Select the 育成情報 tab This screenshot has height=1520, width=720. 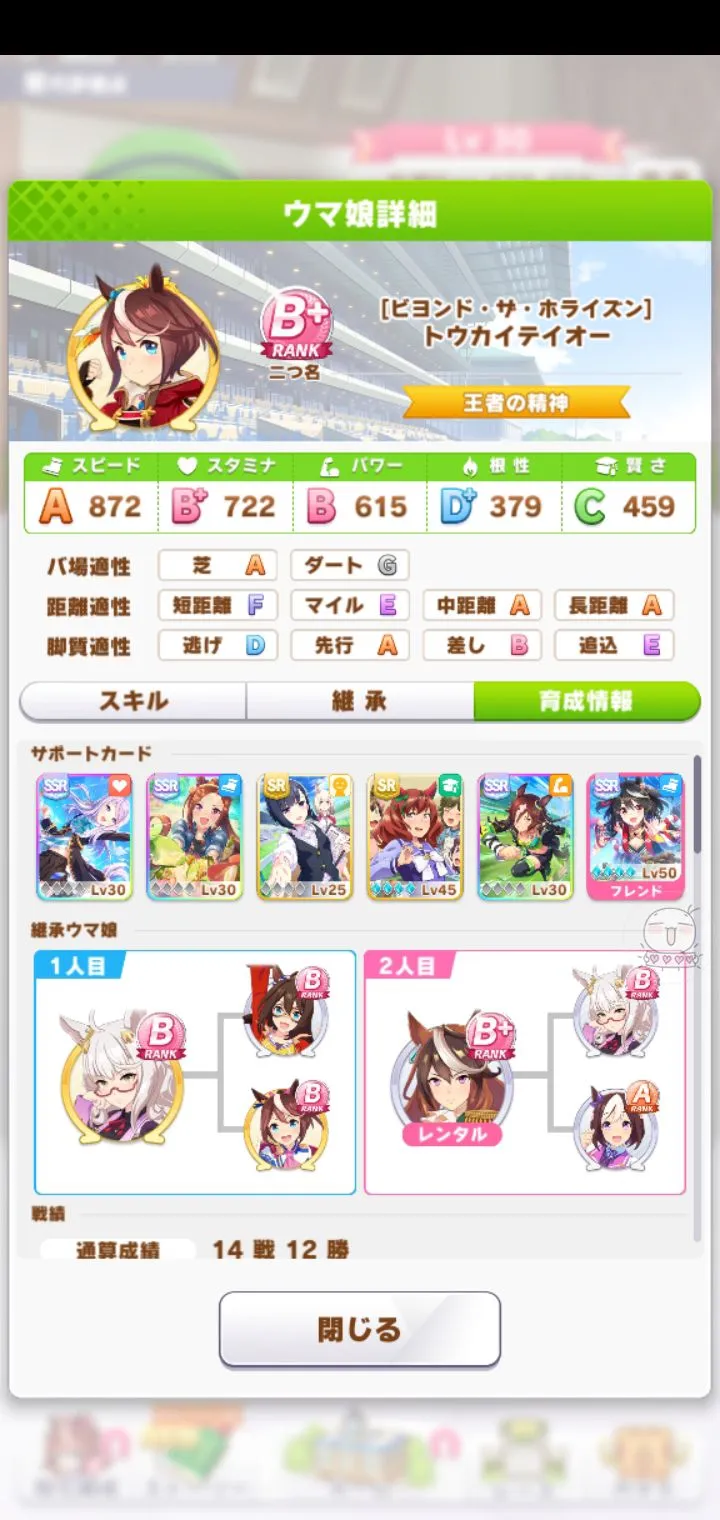coord(586,701)
